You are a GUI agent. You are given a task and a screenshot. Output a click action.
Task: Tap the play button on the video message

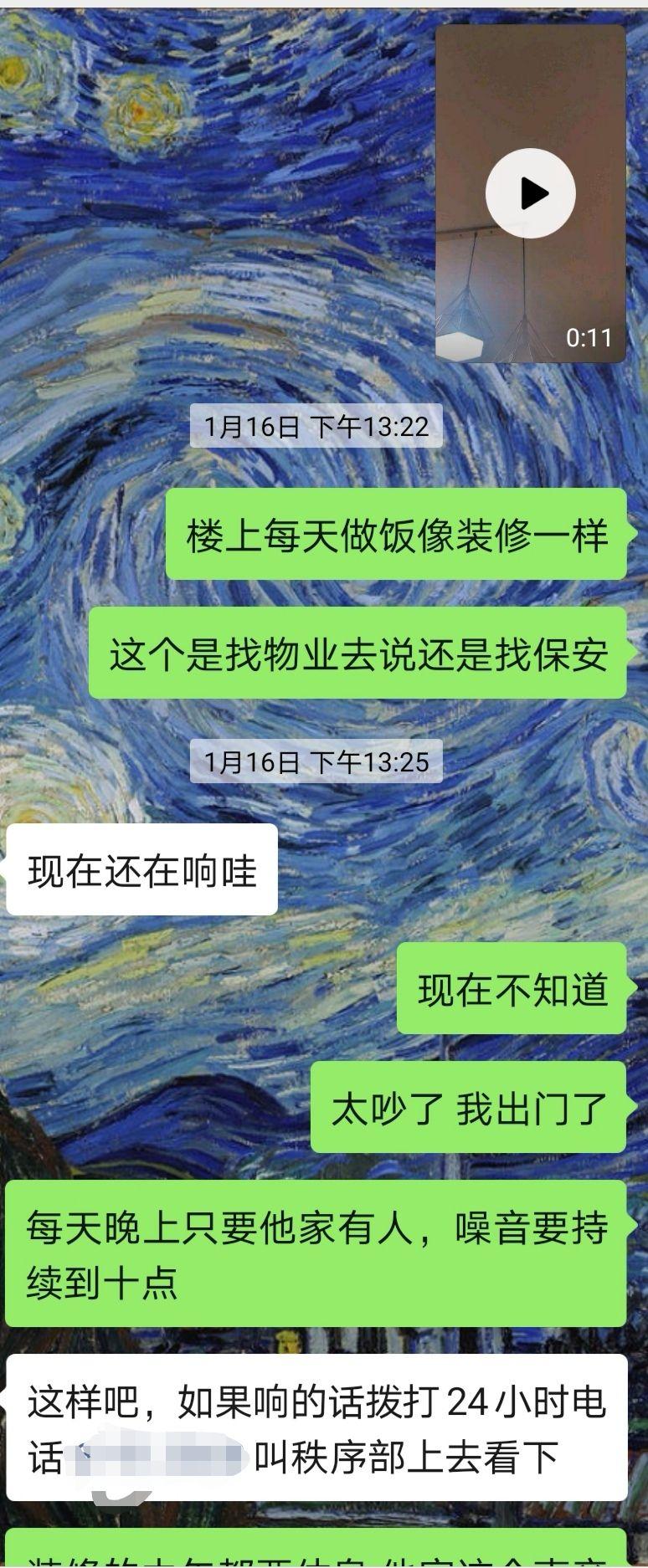tap(530, 192)
